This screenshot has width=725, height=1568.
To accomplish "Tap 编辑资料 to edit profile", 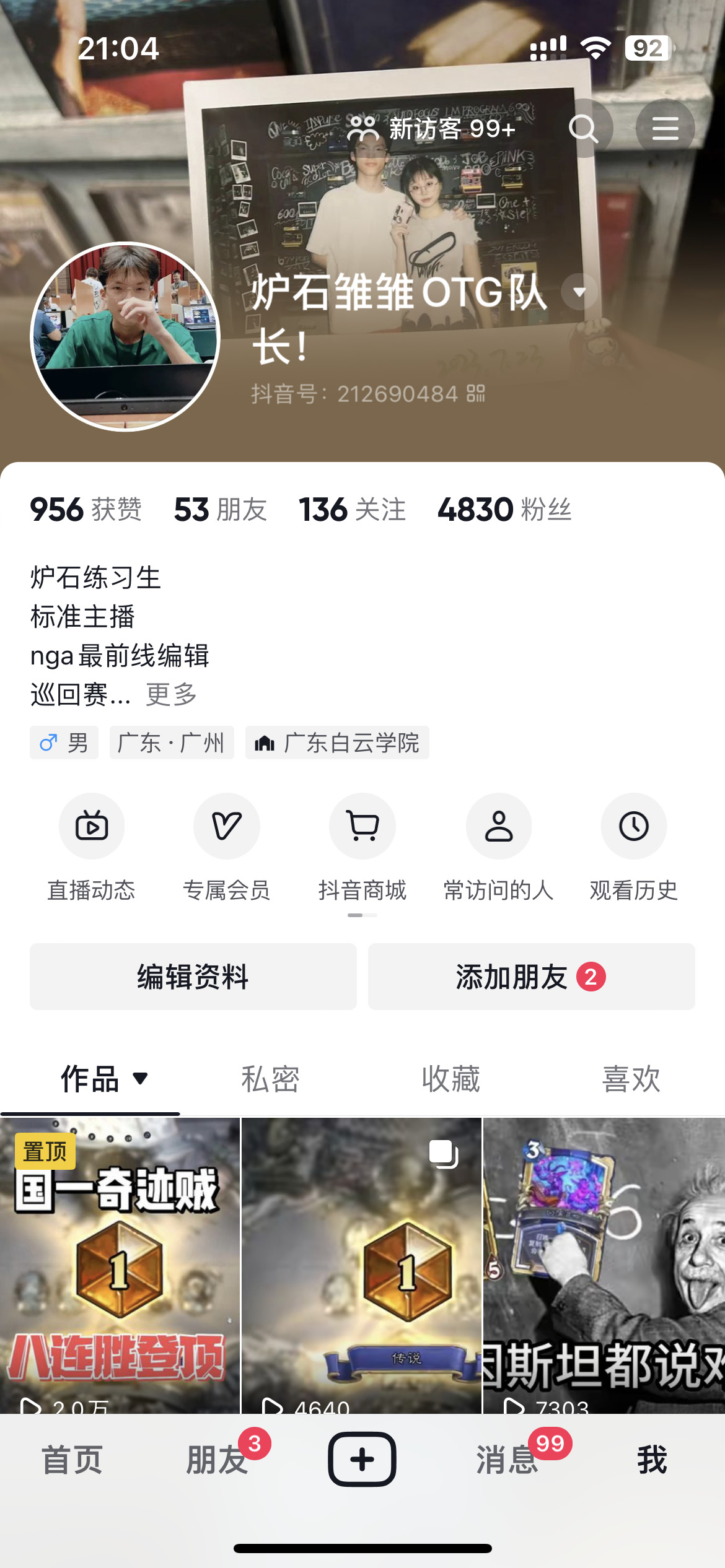I will (x=193, y=977).
